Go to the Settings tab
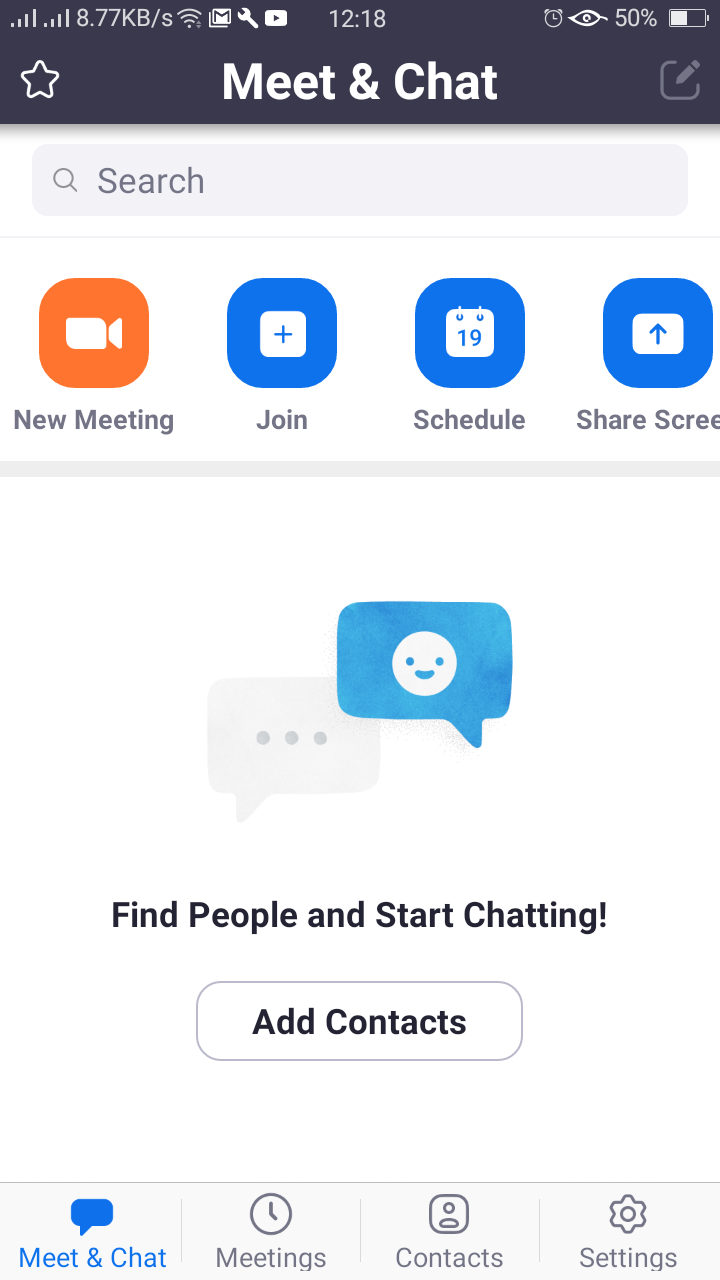The image size is (720, 1280). (629, 1232)
